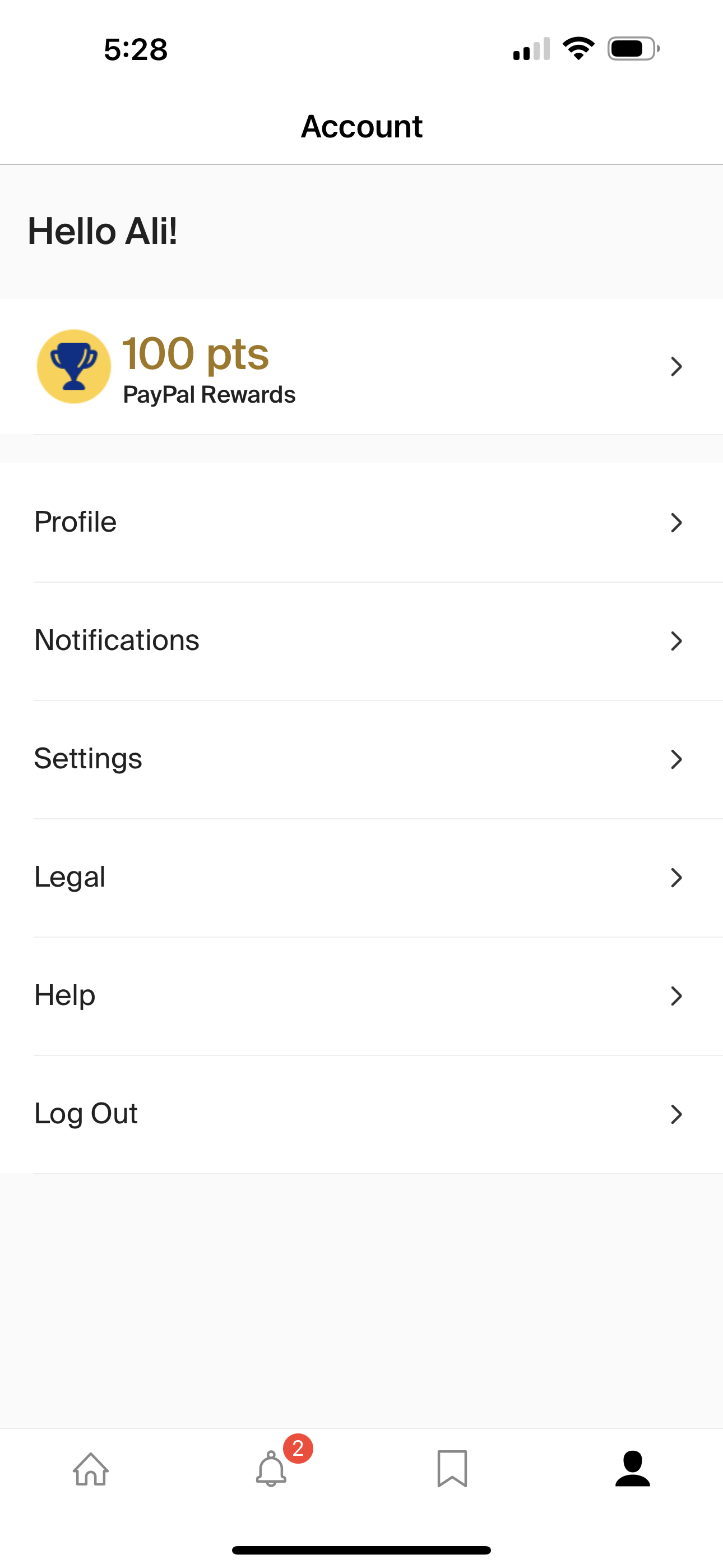Tap the bell notifications icon
The height and width of the screenshot is (1568, 723).
pyautogui.click(x=271, y=1473)
